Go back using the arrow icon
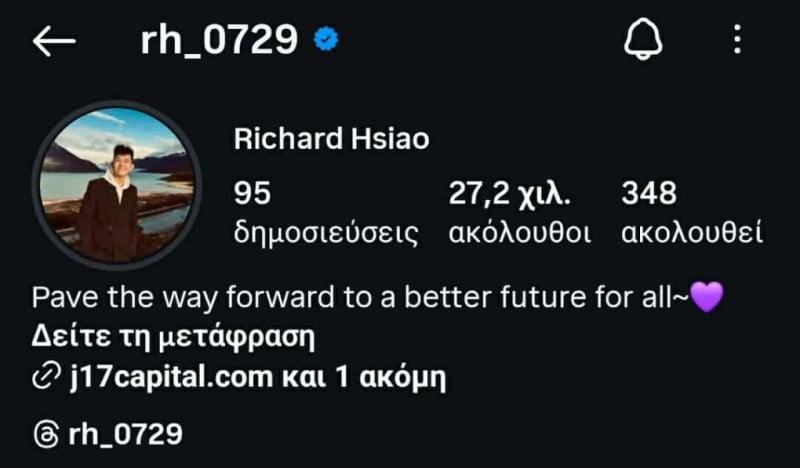Image resolution: width=800 pixels, height=468 pixels. coord(54,40)
